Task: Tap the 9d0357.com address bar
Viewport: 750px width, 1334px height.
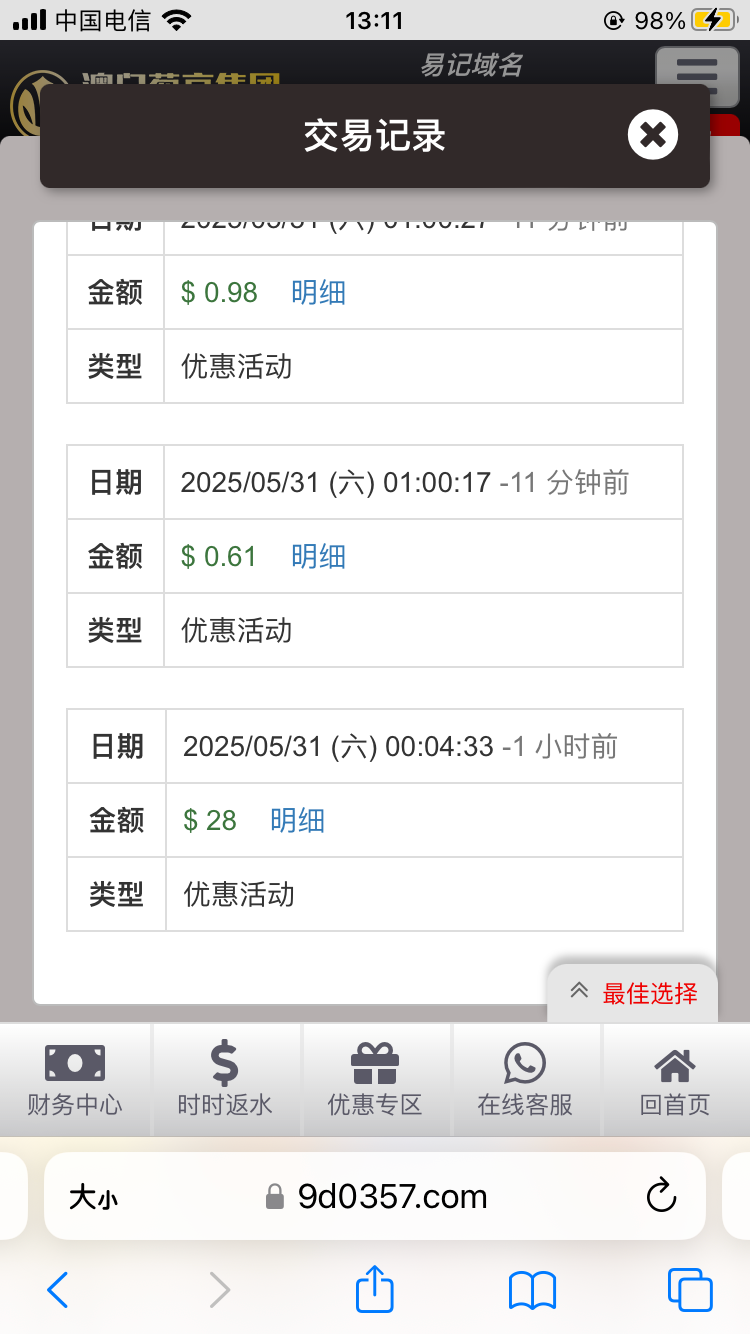Action: (376, 1196)
